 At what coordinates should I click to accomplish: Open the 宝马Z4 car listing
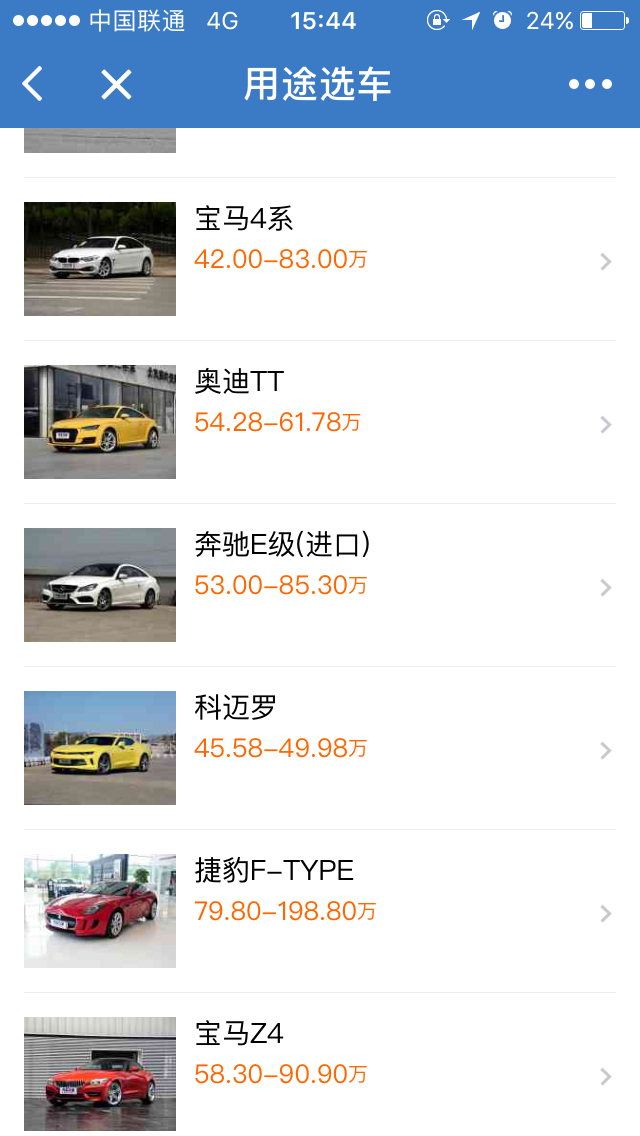pyautogui.click(x=320, y=1072)
